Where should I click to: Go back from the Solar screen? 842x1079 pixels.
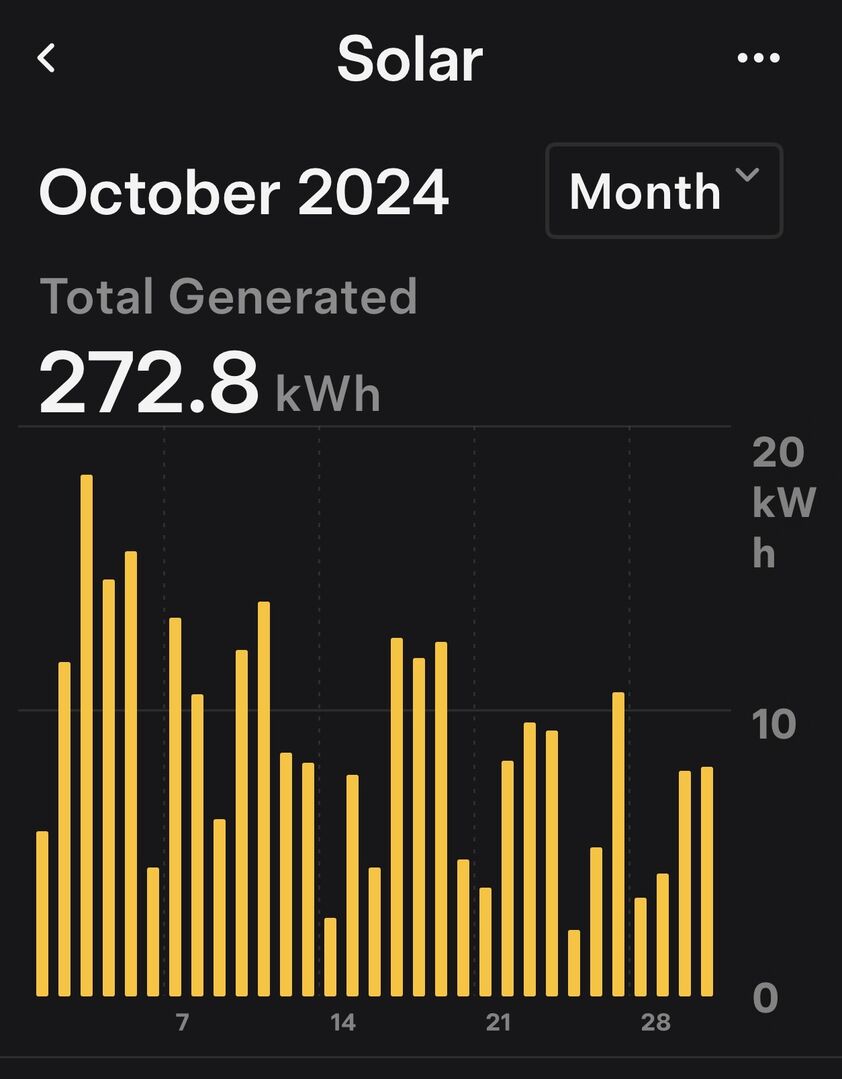coord(47,58)
